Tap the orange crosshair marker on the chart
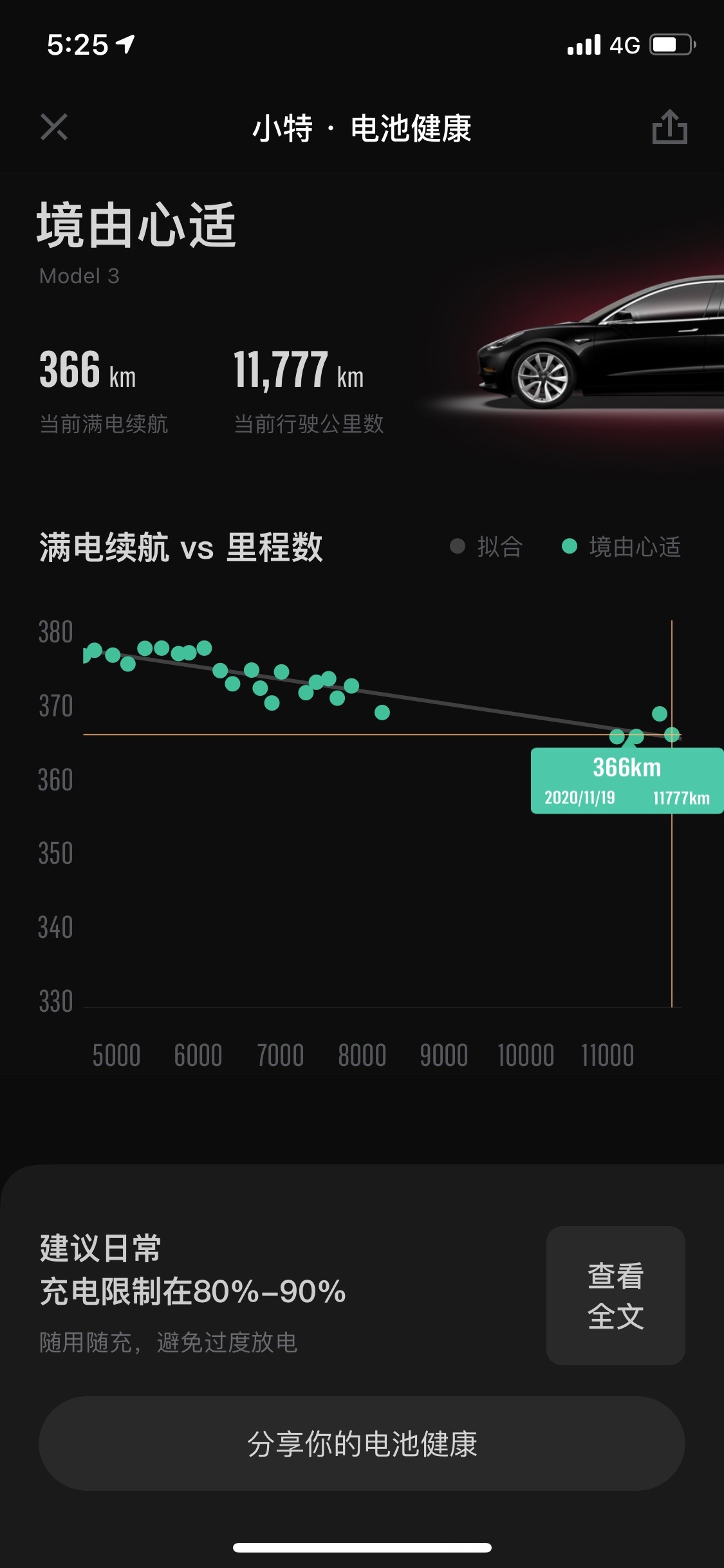Image resolution: width=724 pixels, height=1568 pixels. pos(672,734)
